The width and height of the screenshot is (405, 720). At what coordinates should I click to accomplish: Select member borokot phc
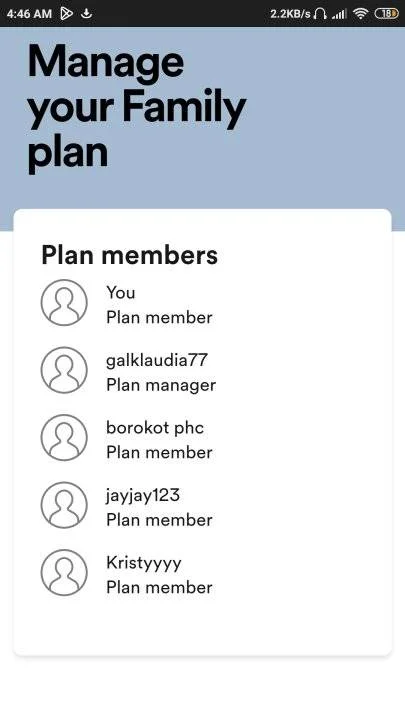click(x=202, y=438)
